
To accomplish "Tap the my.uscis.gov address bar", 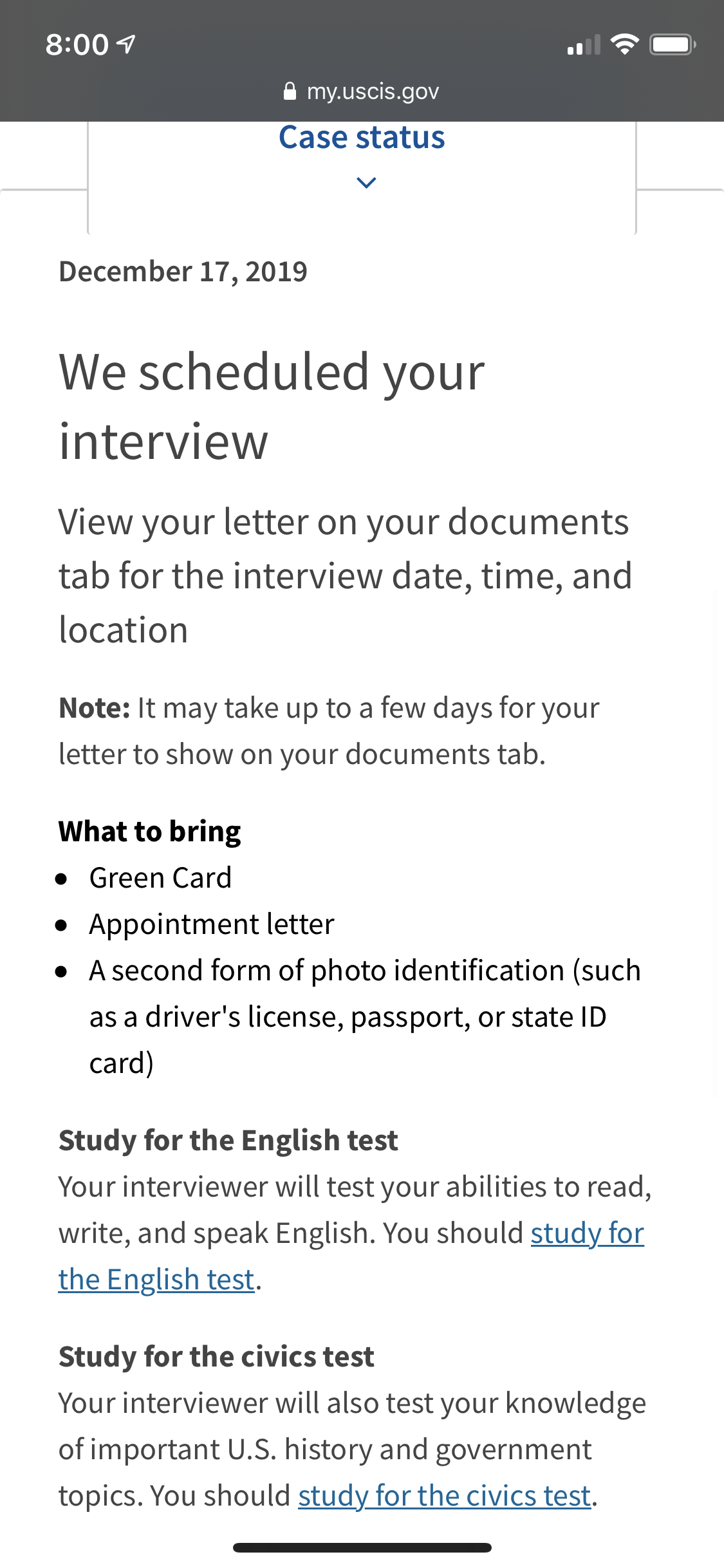I will [x=362, y=91].
